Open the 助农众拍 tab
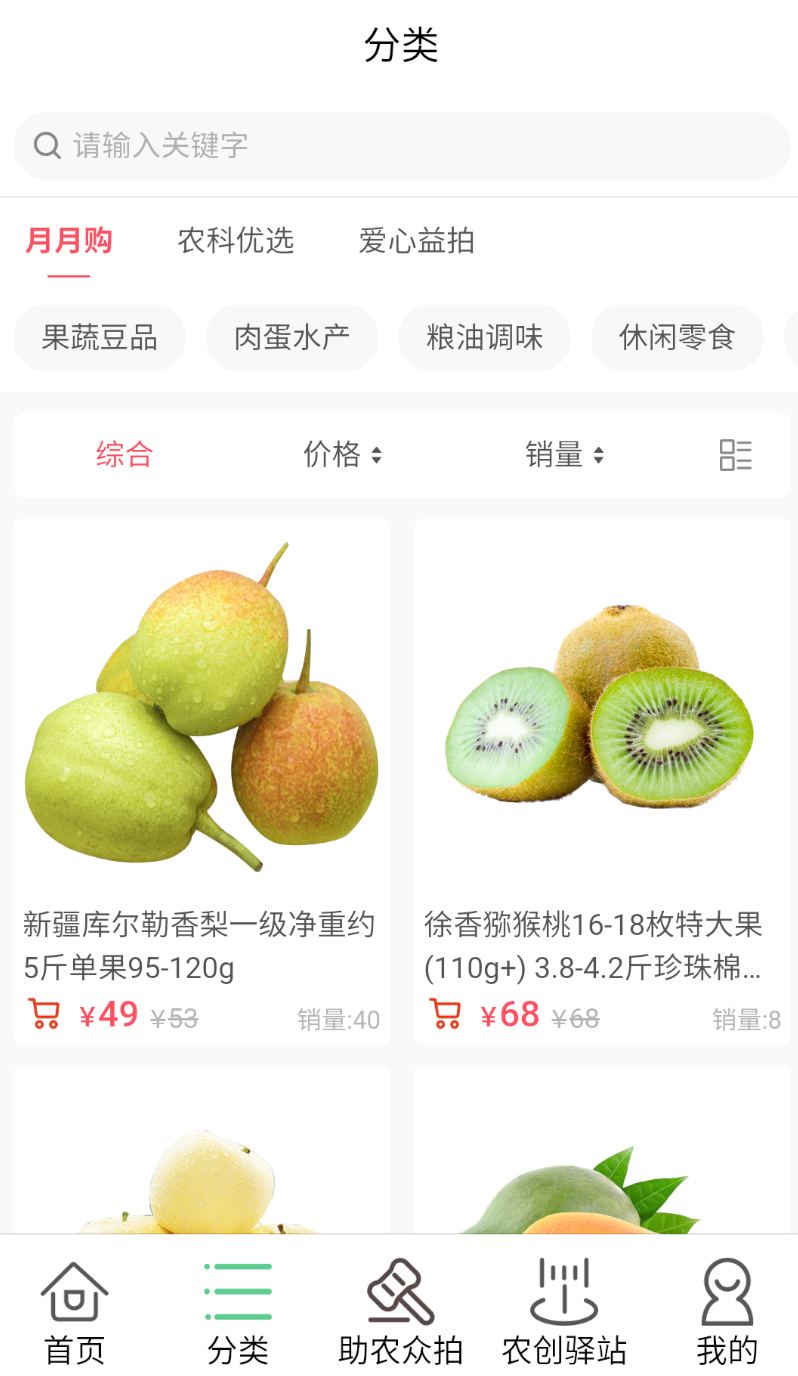Image resolution: width=798 pixels, height=1376 pixels. pyautogui.click(x=401, y=1312)
